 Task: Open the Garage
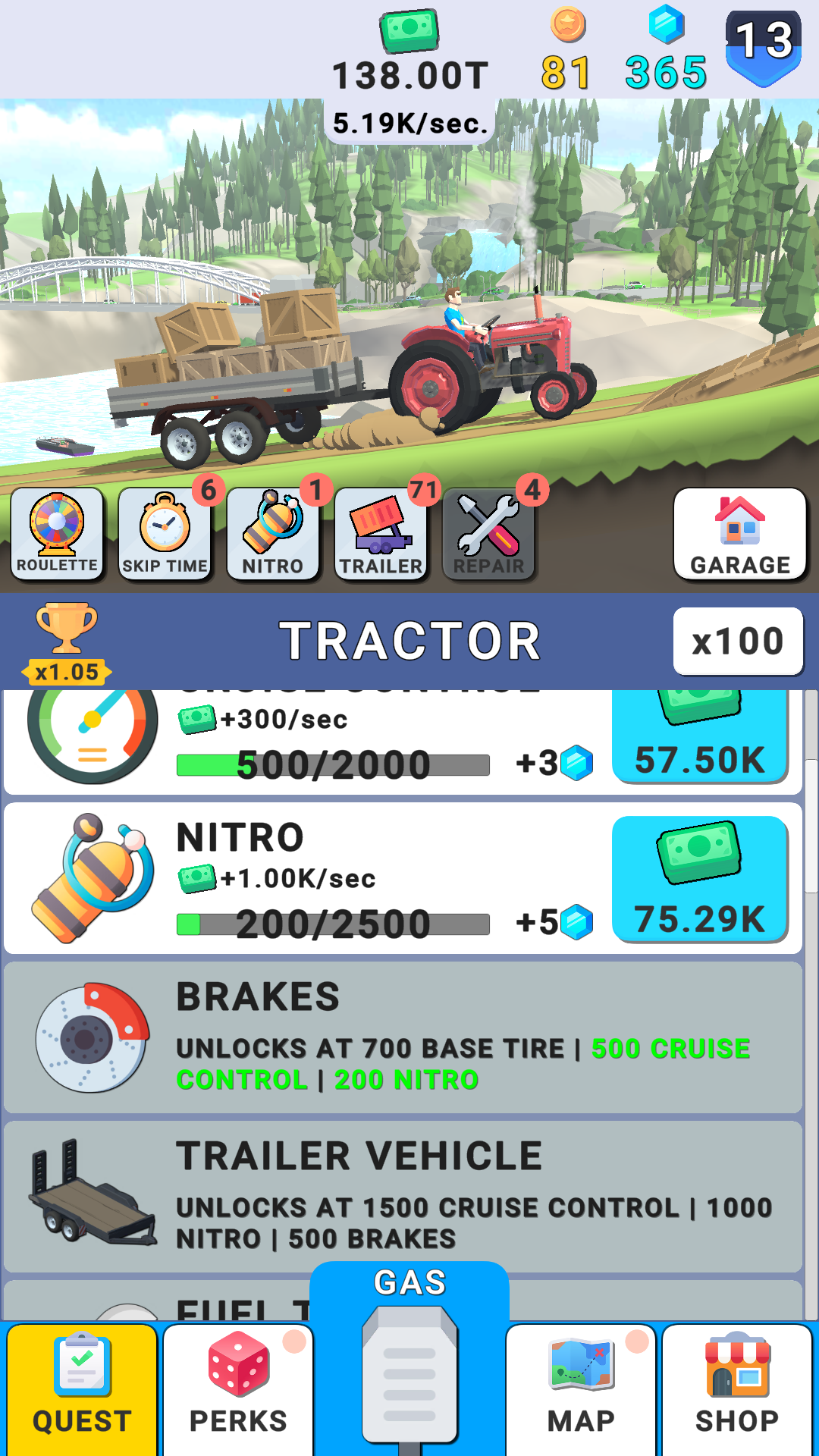(x=739, y=534)
